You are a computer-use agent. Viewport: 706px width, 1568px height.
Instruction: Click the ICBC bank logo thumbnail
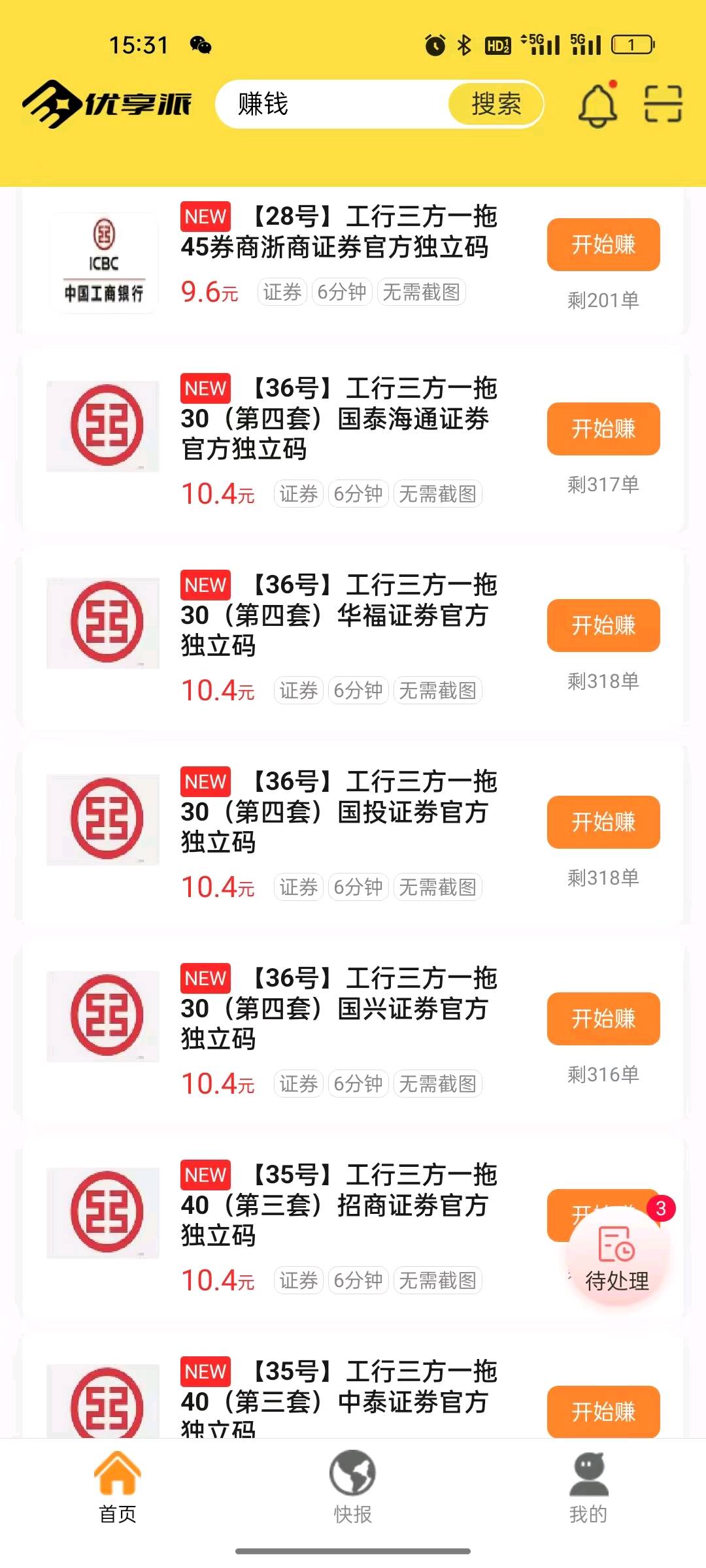coord(103,261)
